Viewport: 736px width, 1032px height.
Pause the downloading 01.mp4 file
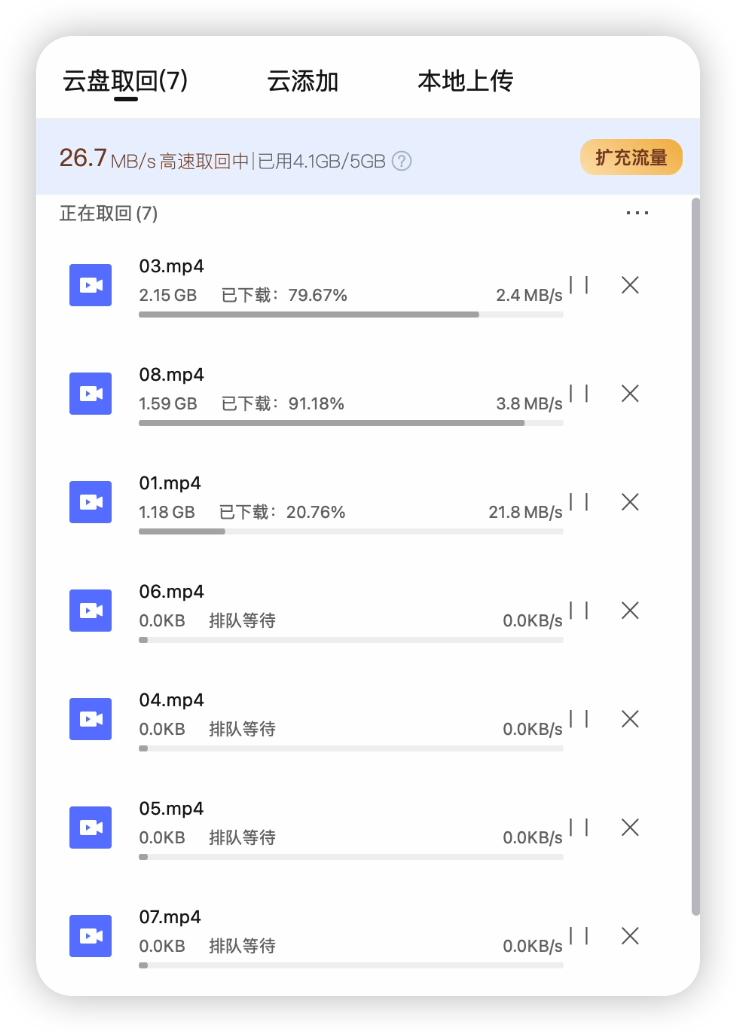tap(580, 501)
